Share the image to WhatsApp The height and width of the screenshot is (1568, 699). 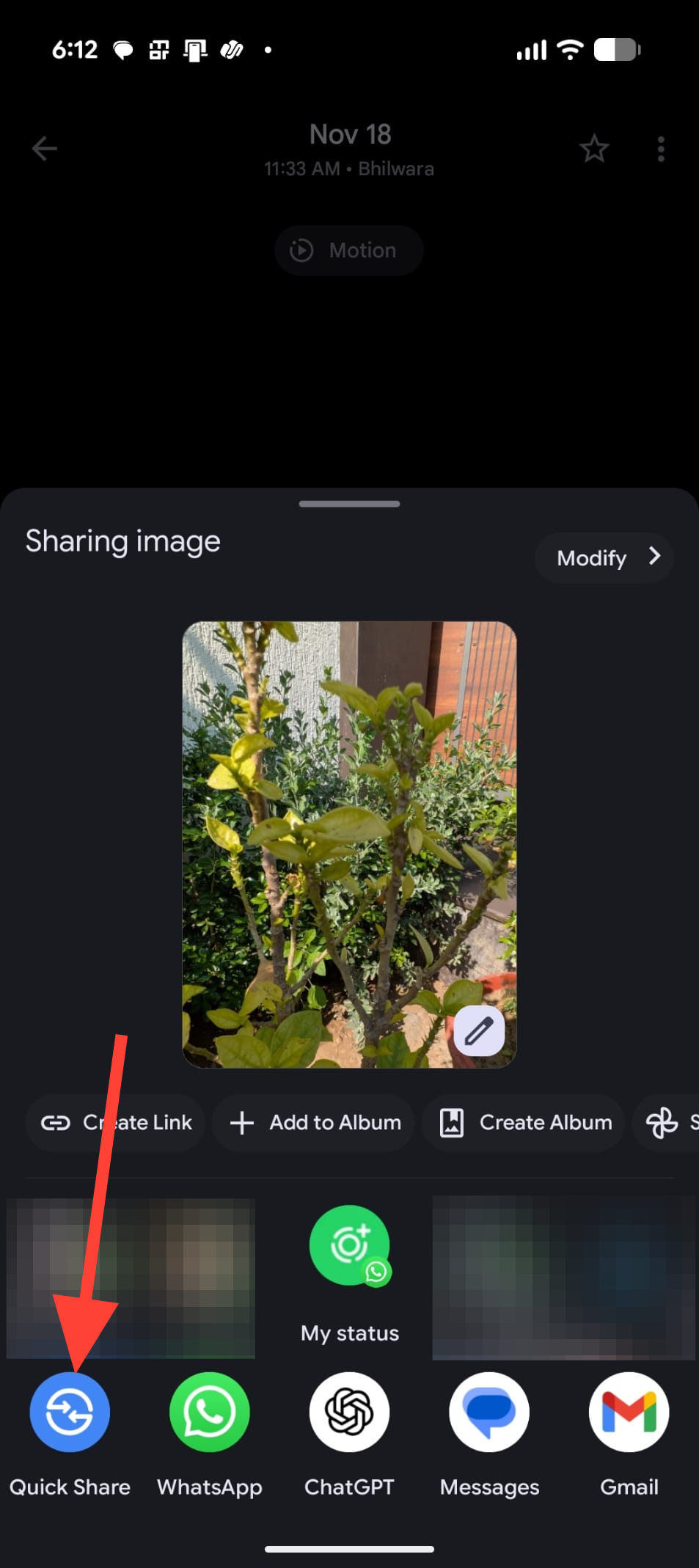click(x=210, y=1412)
